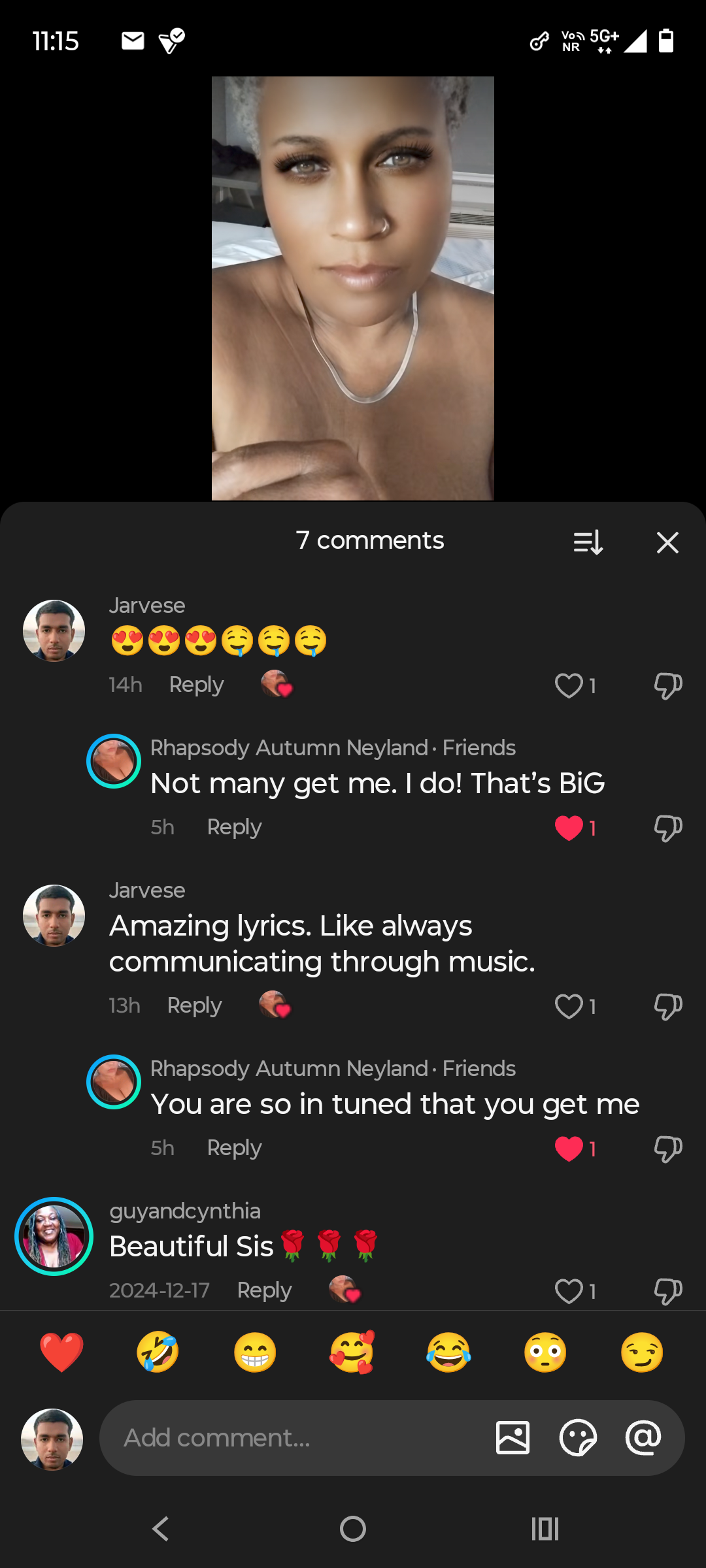Insert the smirking face emoji
706x1568 pixels.
tap(641, 1352)
